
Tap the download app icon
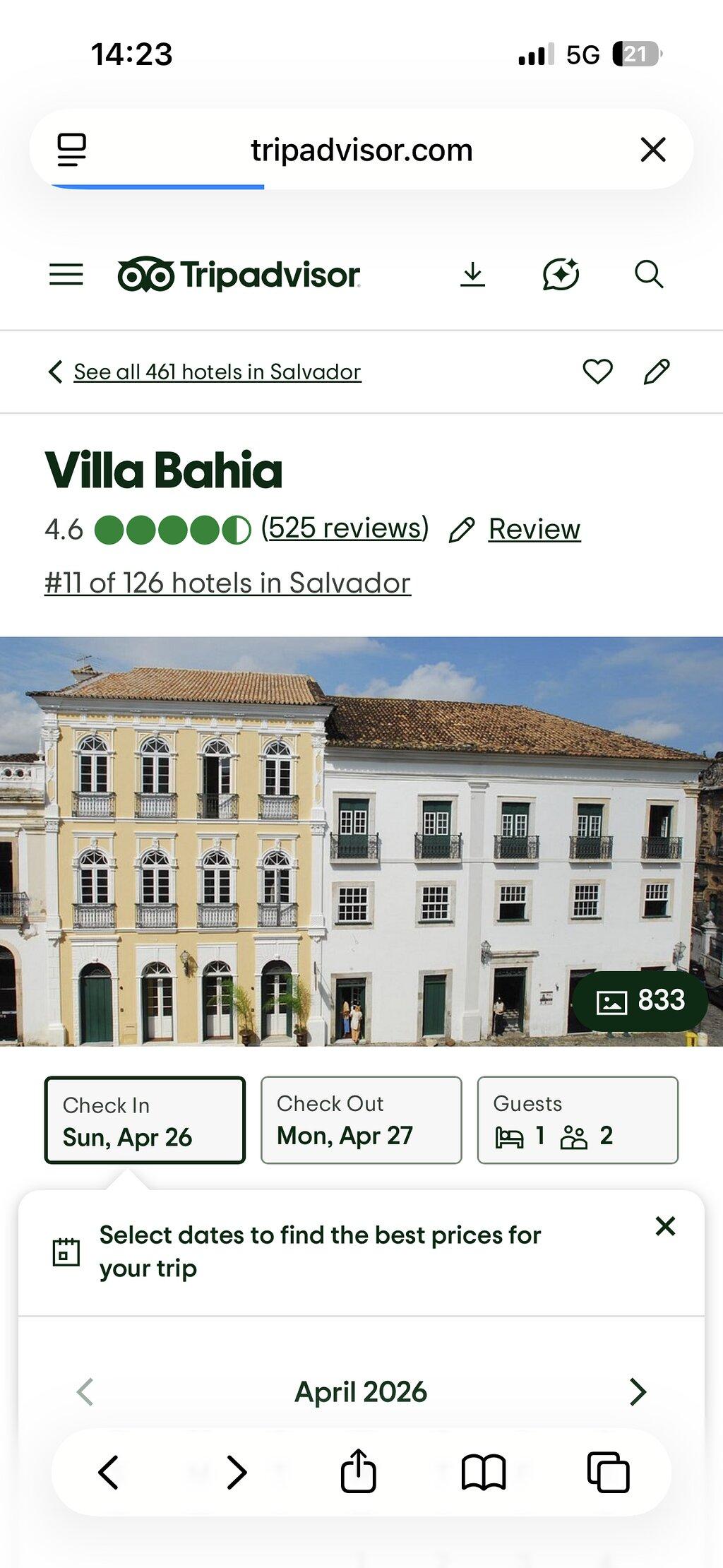(x=472, y=274)
